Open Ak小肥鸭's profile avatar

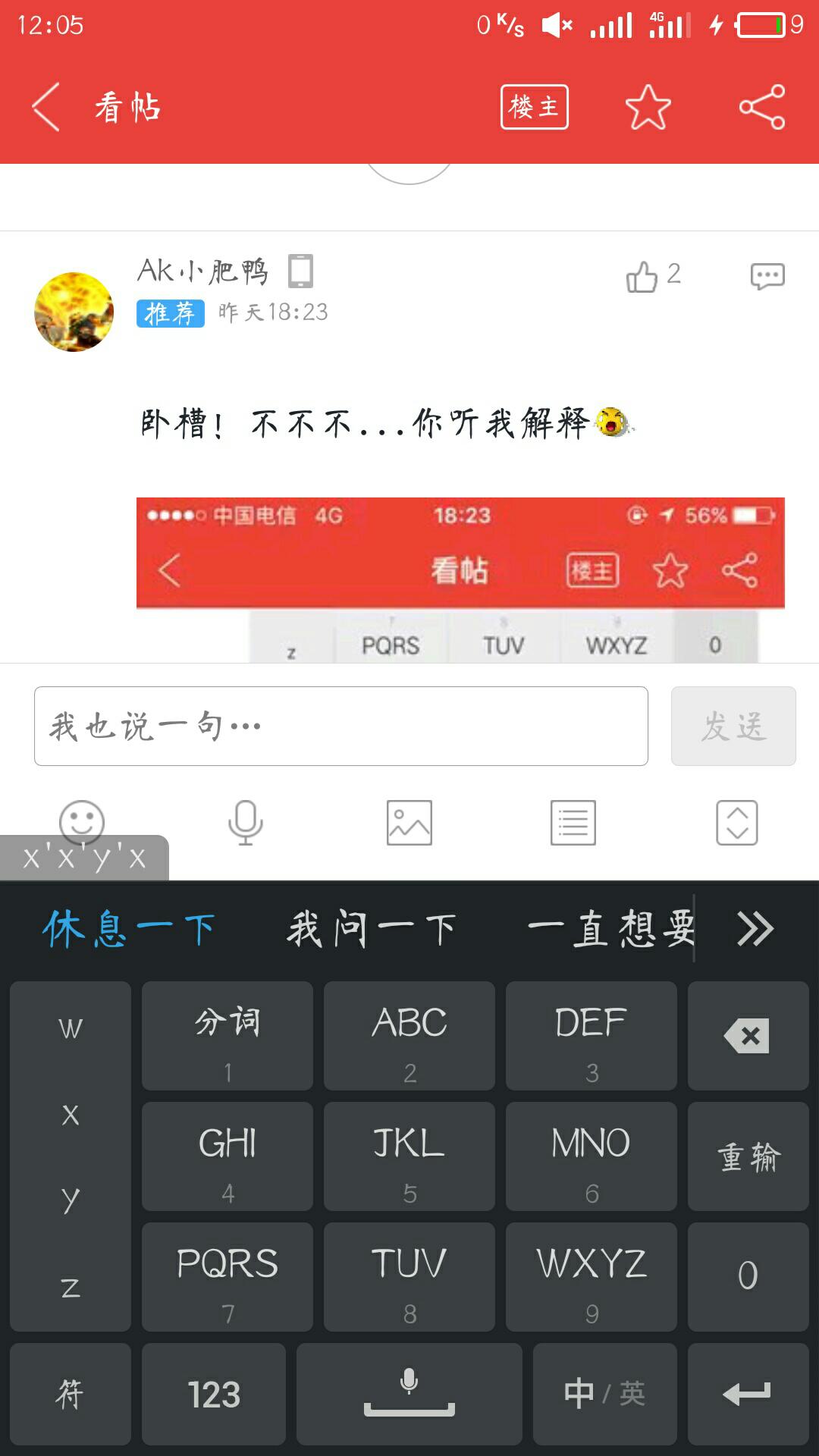click(74, 312)
